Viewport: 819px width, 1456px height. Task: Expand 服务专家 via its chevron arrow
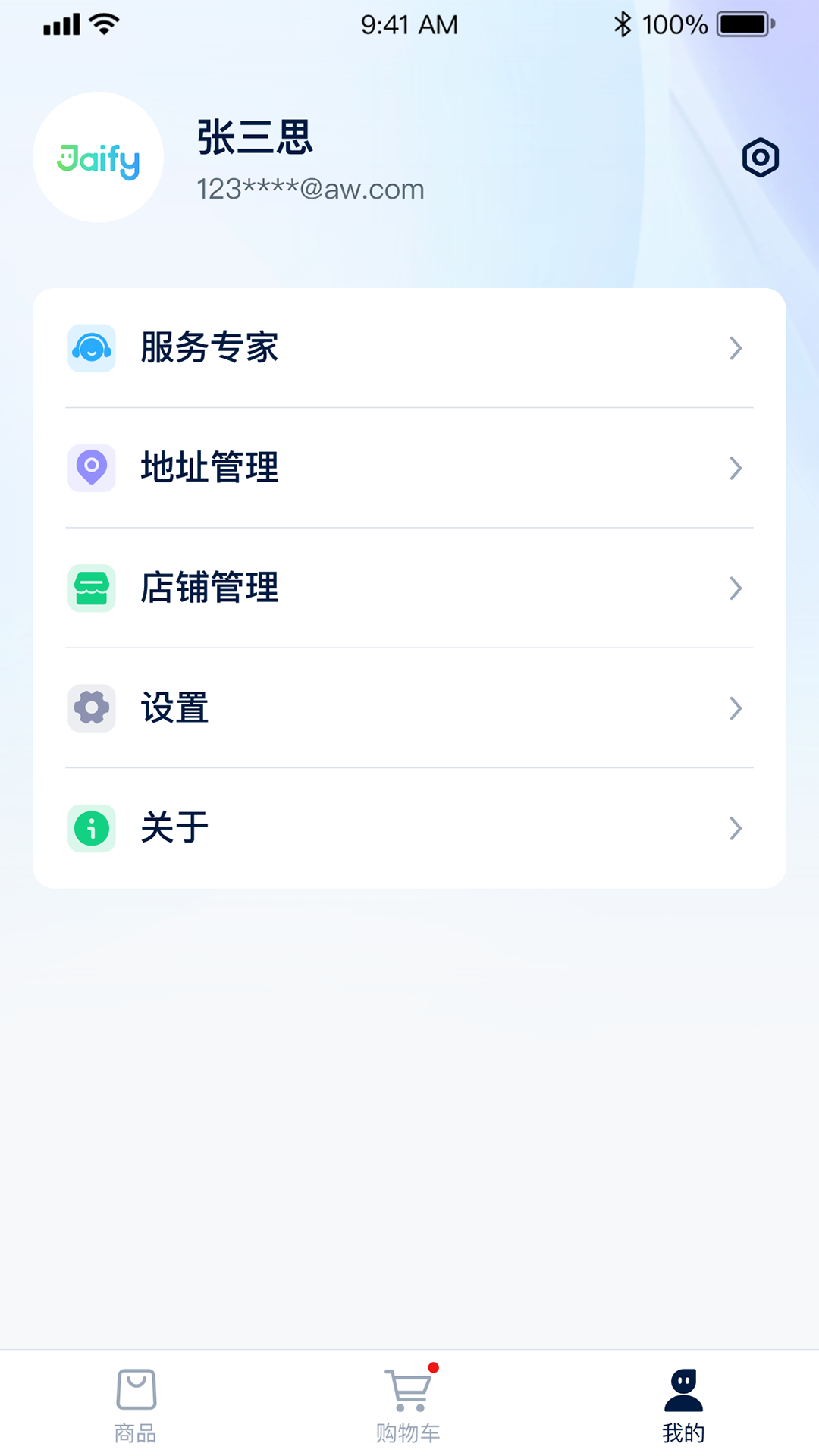click(x=736, y=348)
